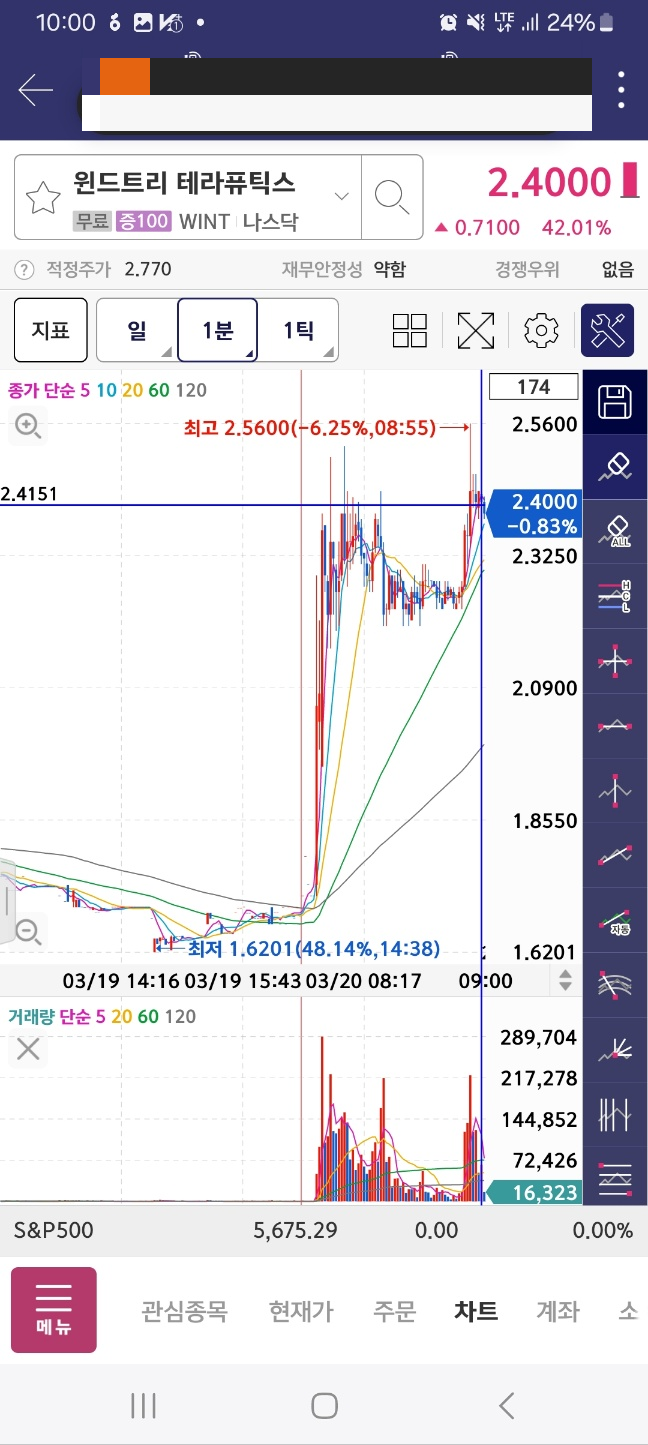The image size is (648, 1445).
Task: Open the multi-chart grid layout icon
Action: [x=410, y=330]
